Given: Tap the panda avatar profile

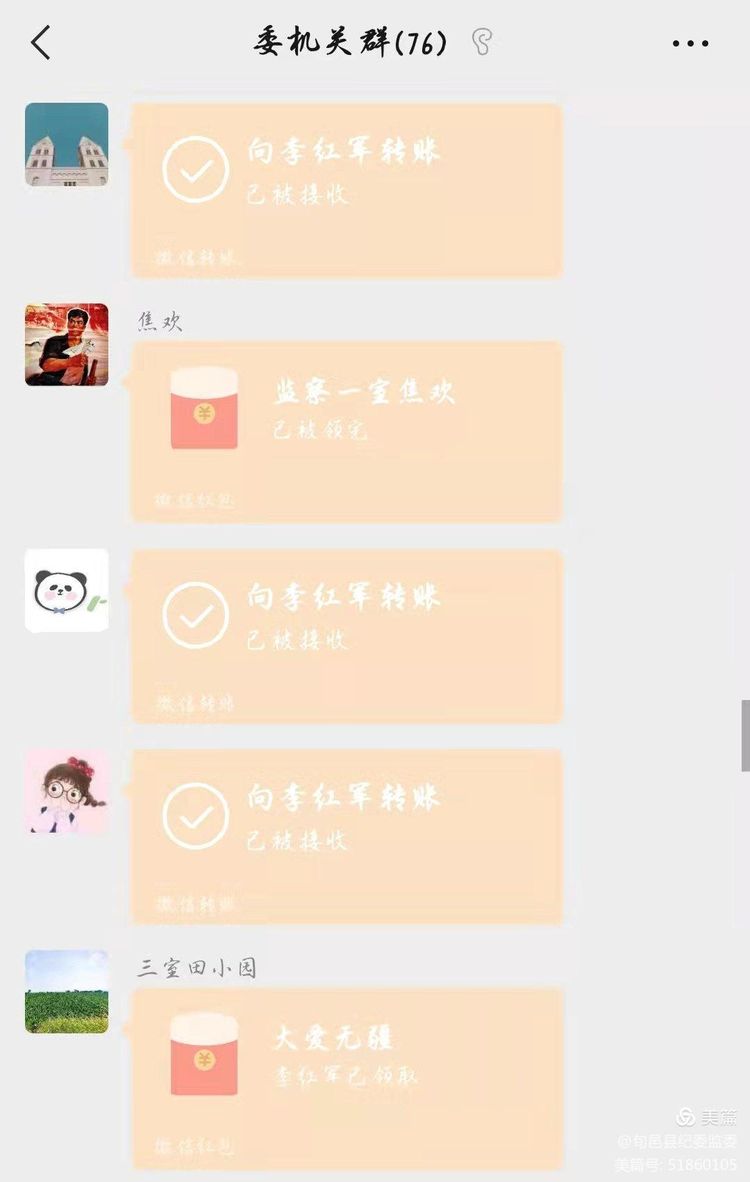Looking at the screenshot, I should pyautogui.click(x=67, y=590).
